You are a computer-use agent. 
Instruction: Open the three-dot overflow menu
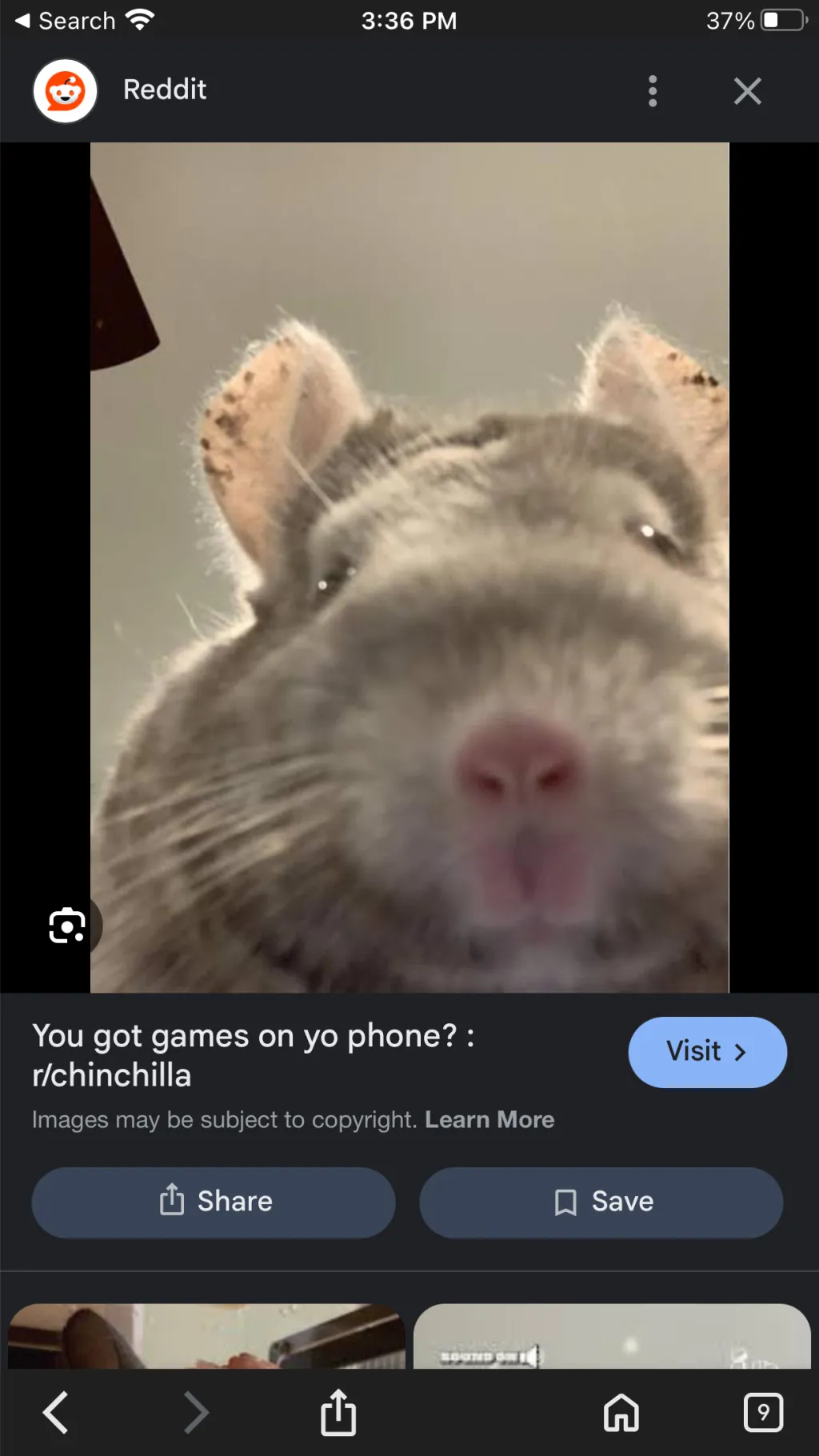[x=653, y=90]
